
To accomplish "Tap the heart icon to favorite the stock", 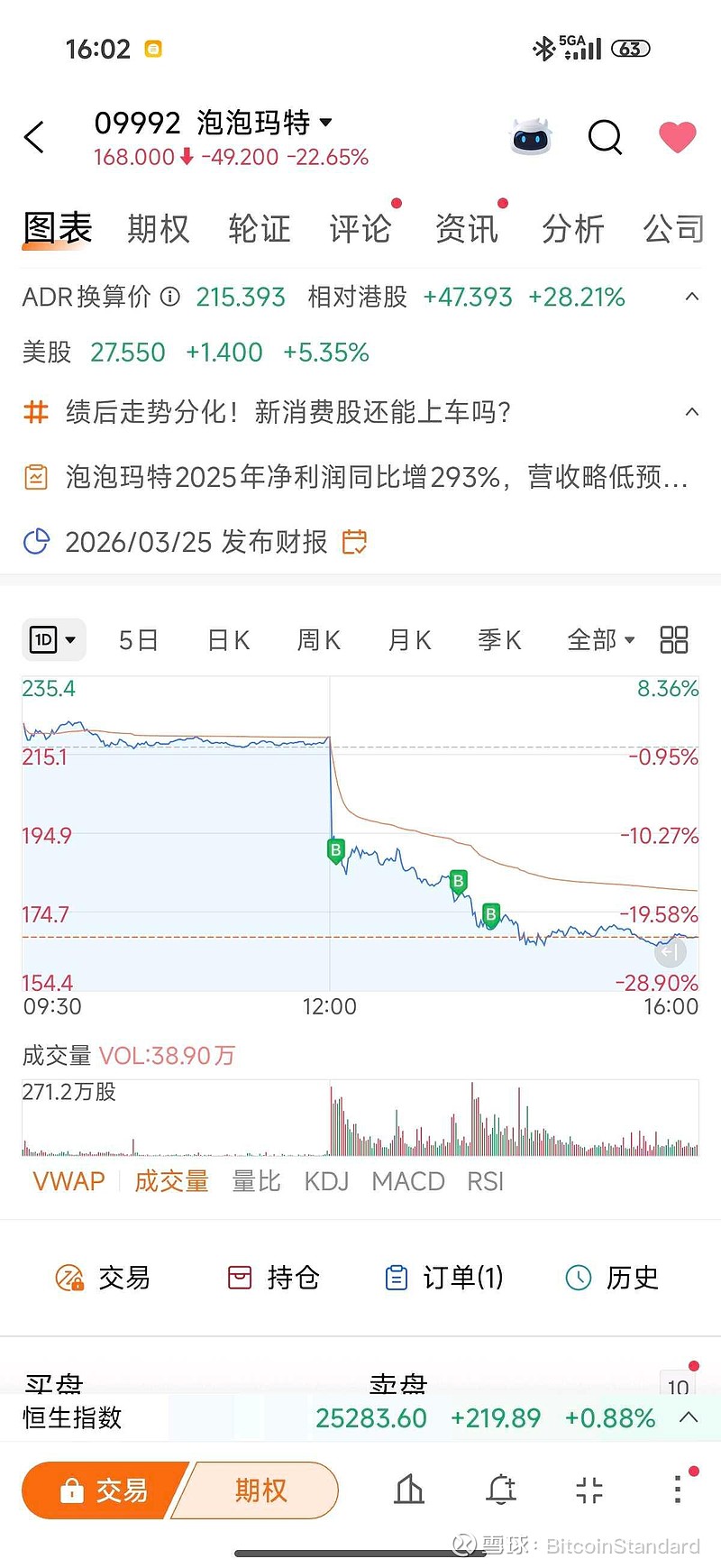I will [677, 135].
